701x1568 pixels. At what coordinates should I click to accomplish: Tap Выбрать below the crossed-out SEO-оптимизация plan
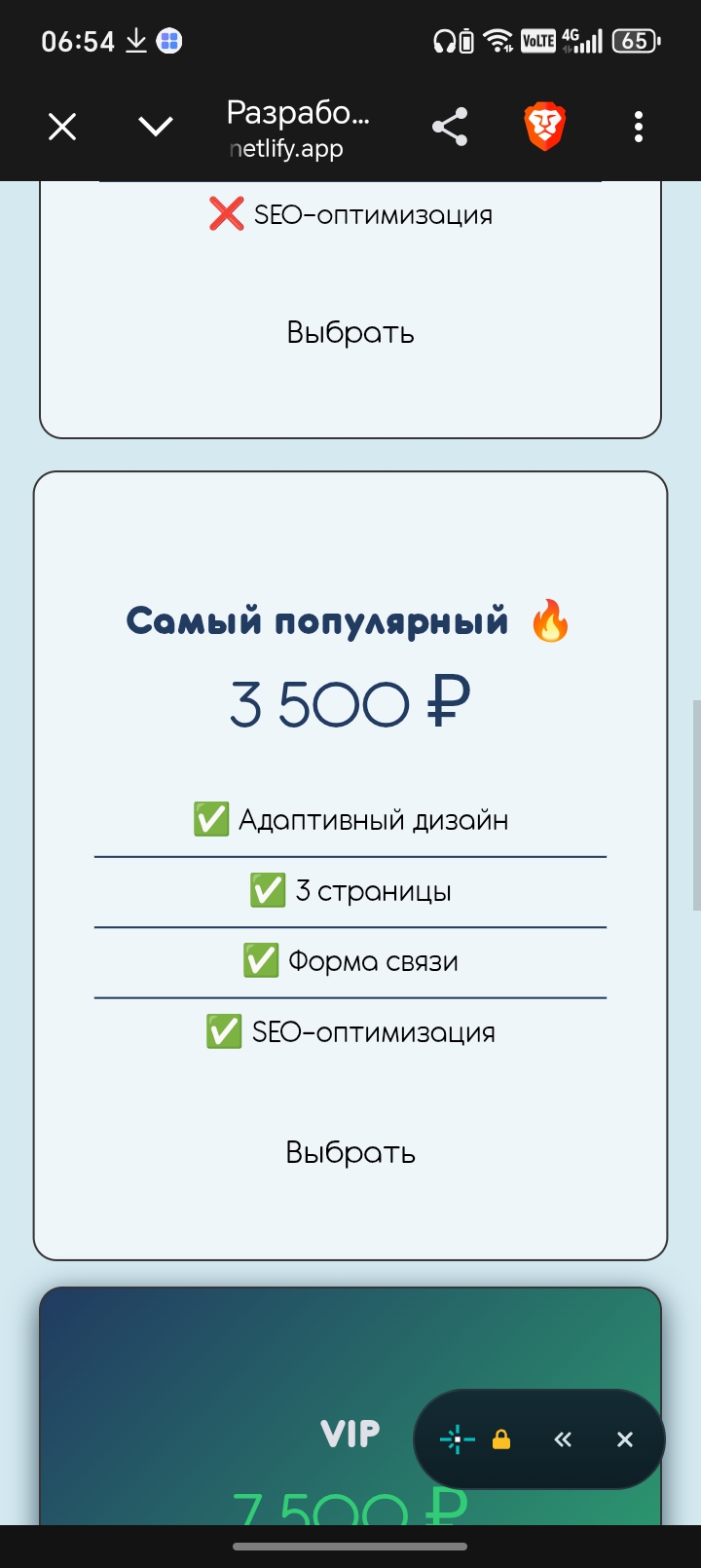(350, 333)
